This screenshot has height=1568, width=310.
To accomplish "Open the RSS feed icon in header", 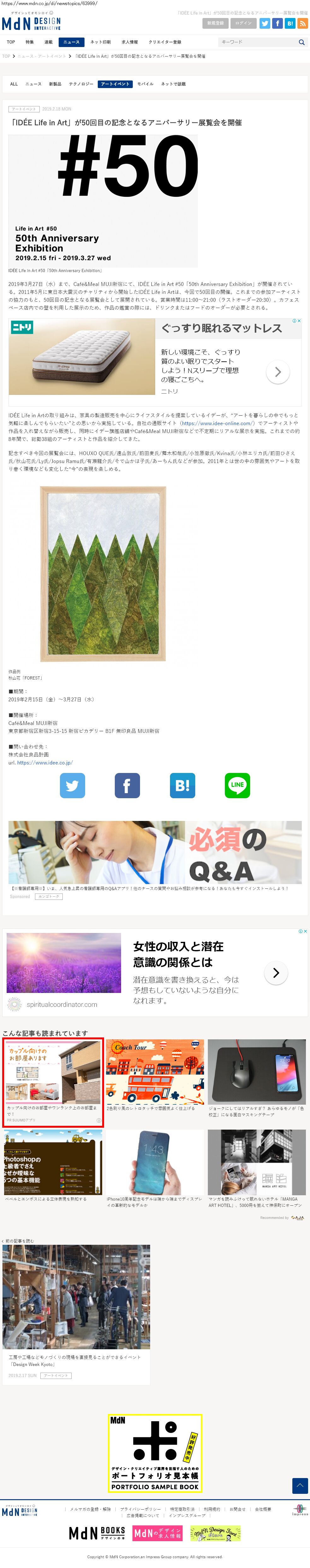I will click(x=302, y=23).
